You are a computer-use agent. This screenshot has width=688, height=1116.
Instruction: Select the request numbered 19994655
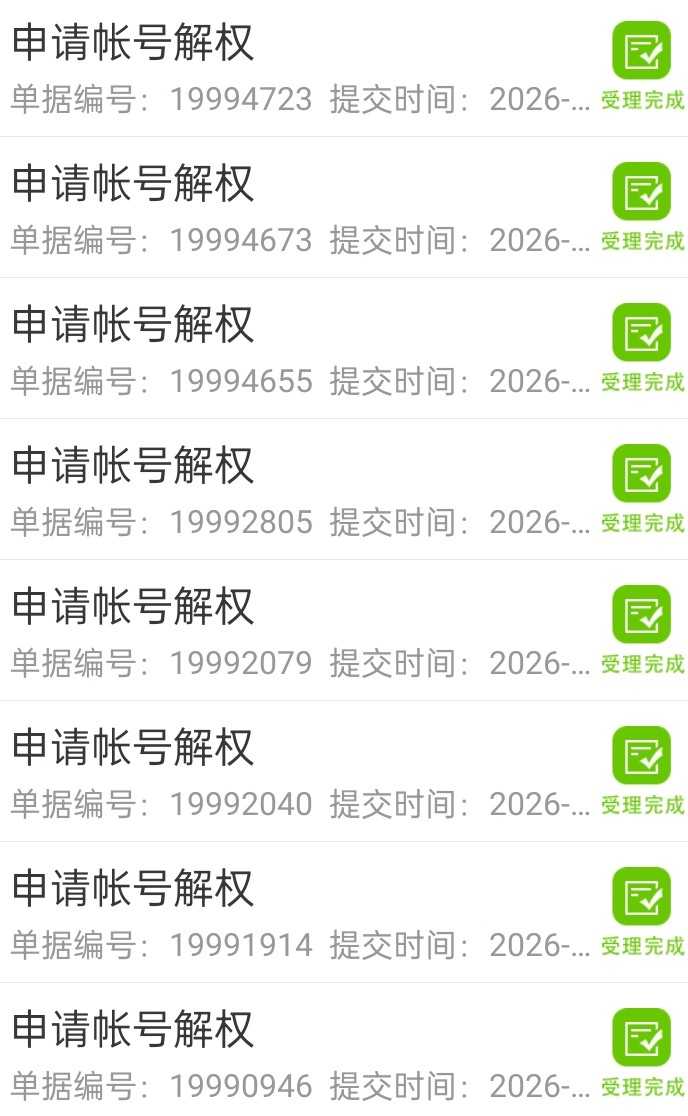click(300, 350)
